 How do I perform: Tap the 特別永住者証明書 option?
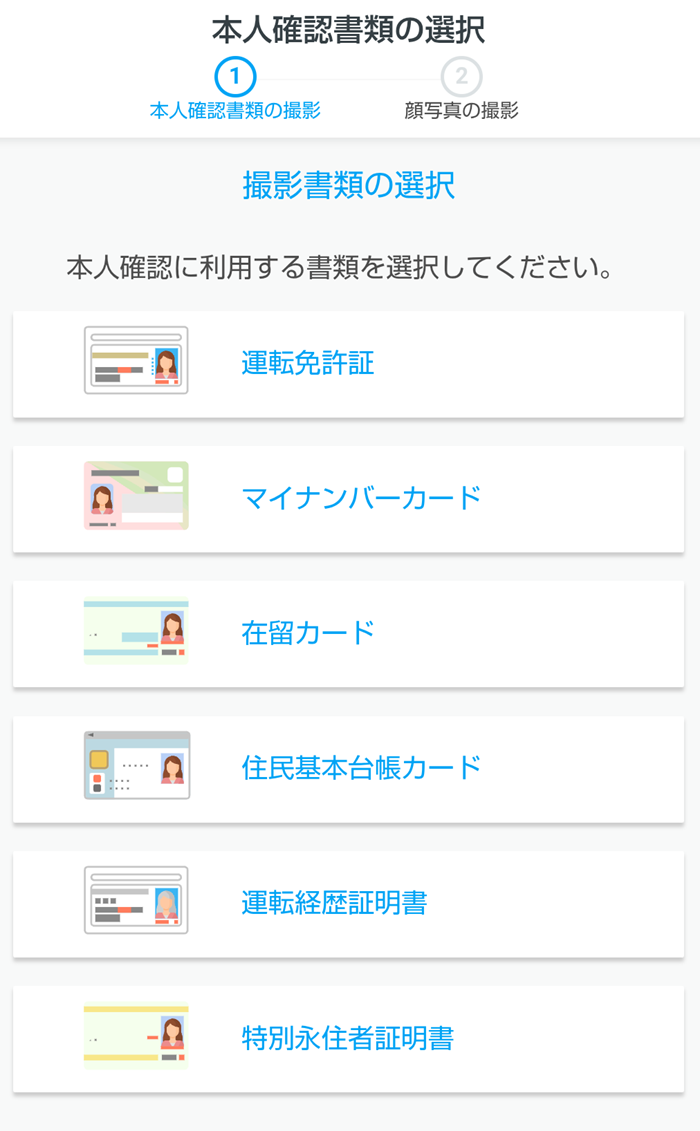348,1038
